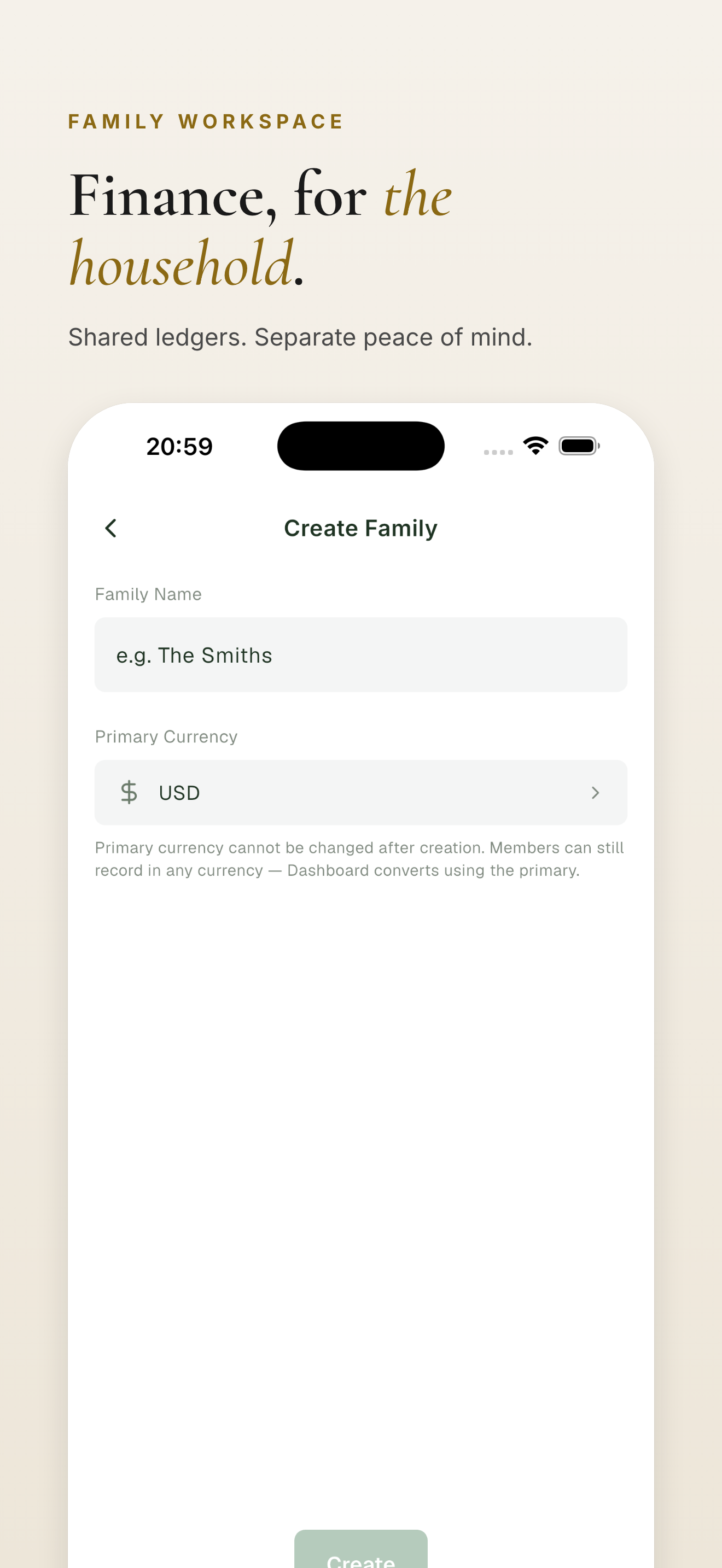Viewport: 722px width, 1568px height.
Task: Select the Create Family screen title
Action: pyautogui.click(x=360, y=528)
